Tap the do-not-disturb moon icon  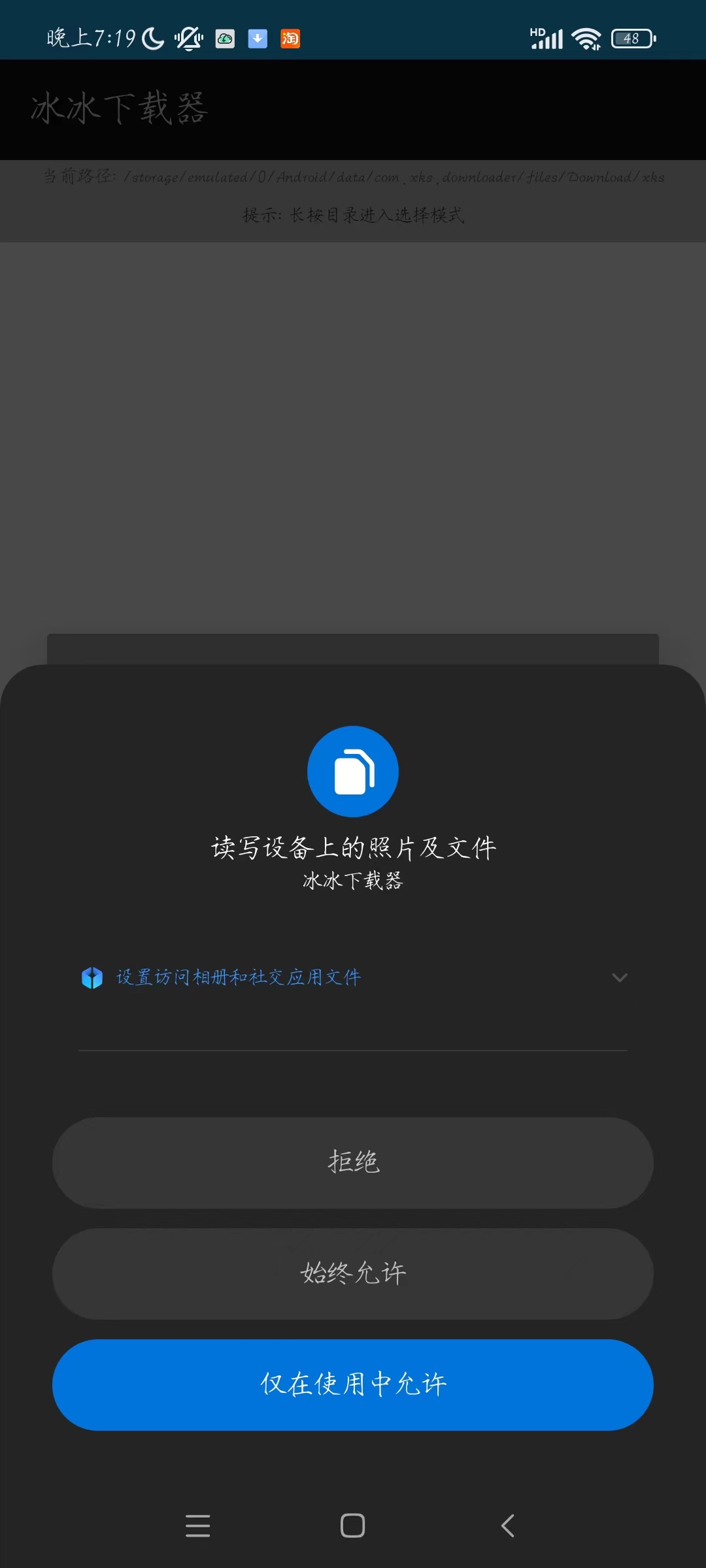click(152, 37)
